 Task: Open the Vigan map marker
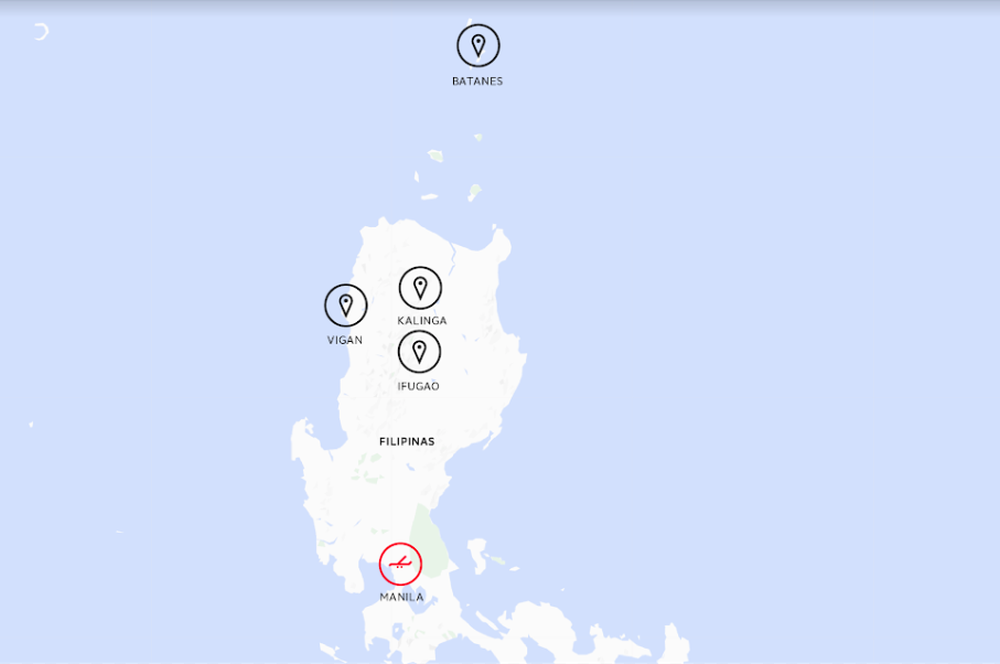tap(346, 306)
